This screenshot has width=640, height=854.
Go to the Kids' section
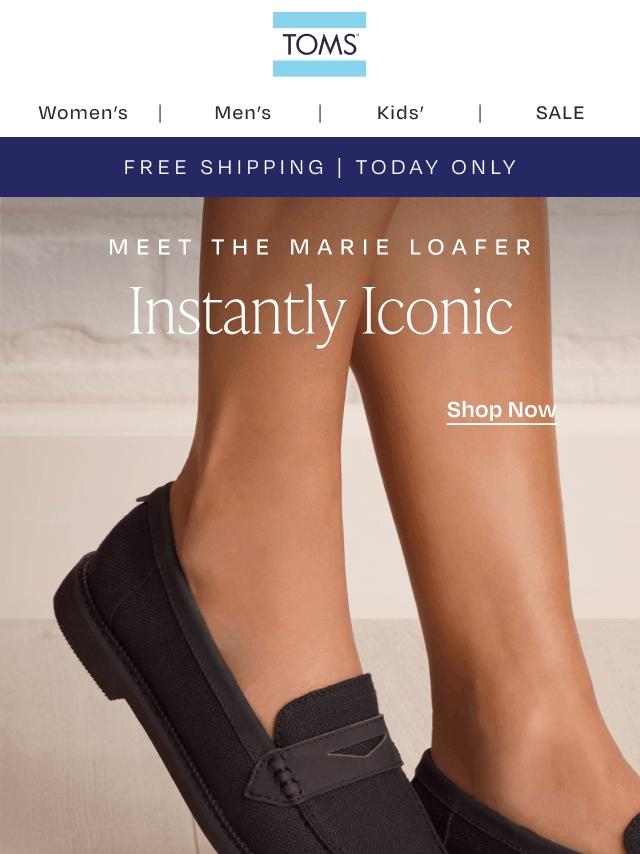click(x=400, y=113)
